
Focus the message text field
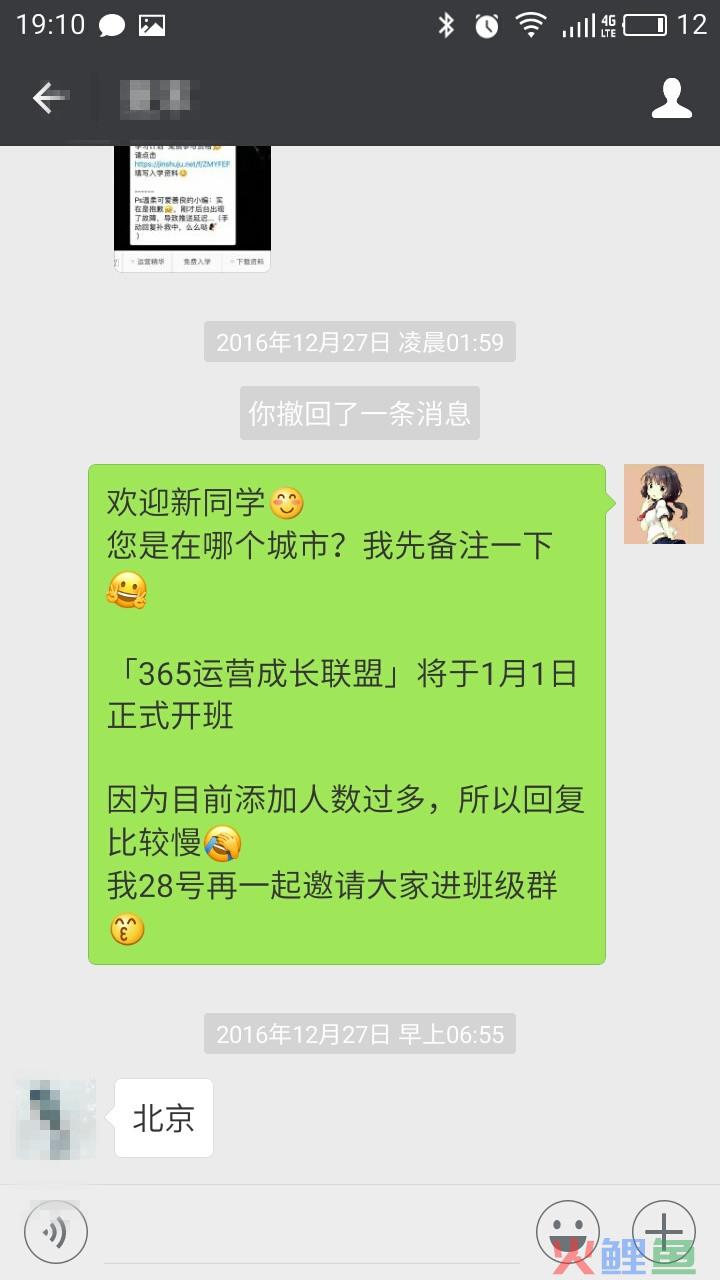coord(310,1232)
